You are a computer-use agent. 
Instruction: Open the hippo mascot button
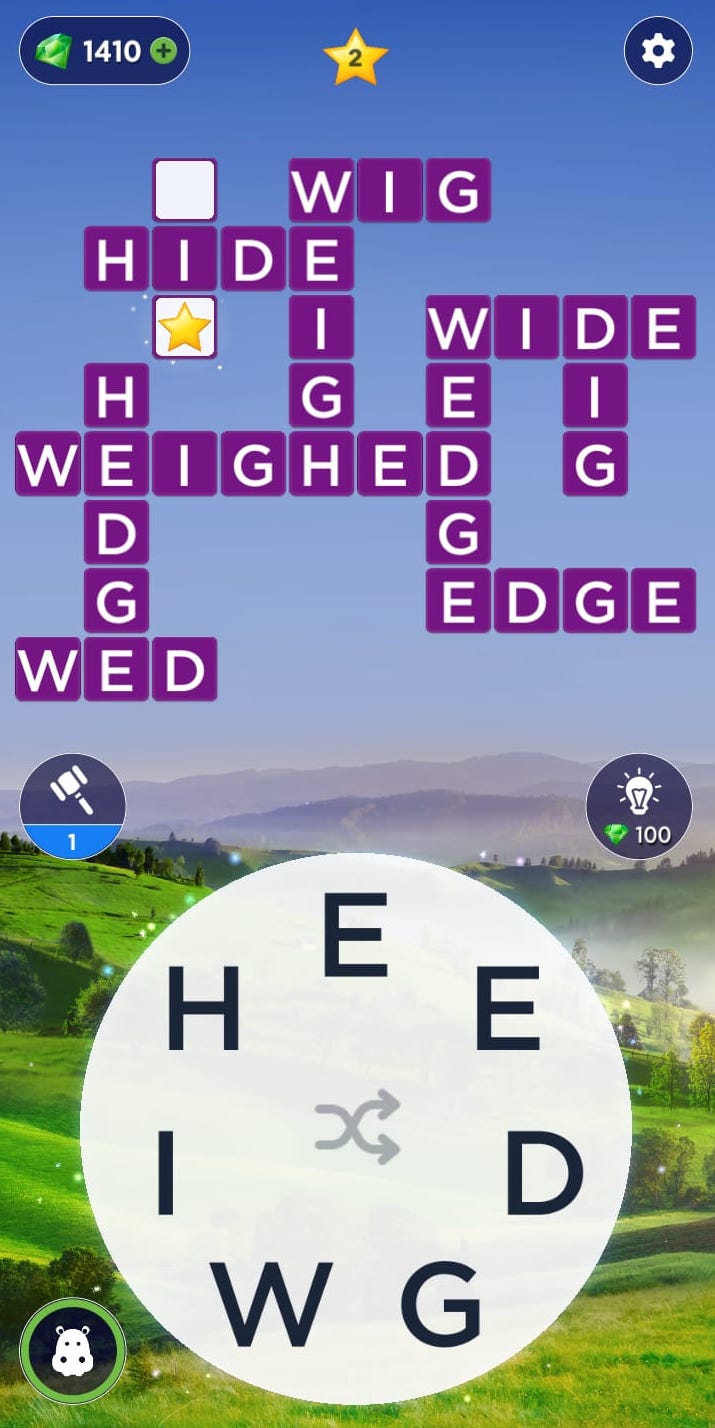point(73,1352)
